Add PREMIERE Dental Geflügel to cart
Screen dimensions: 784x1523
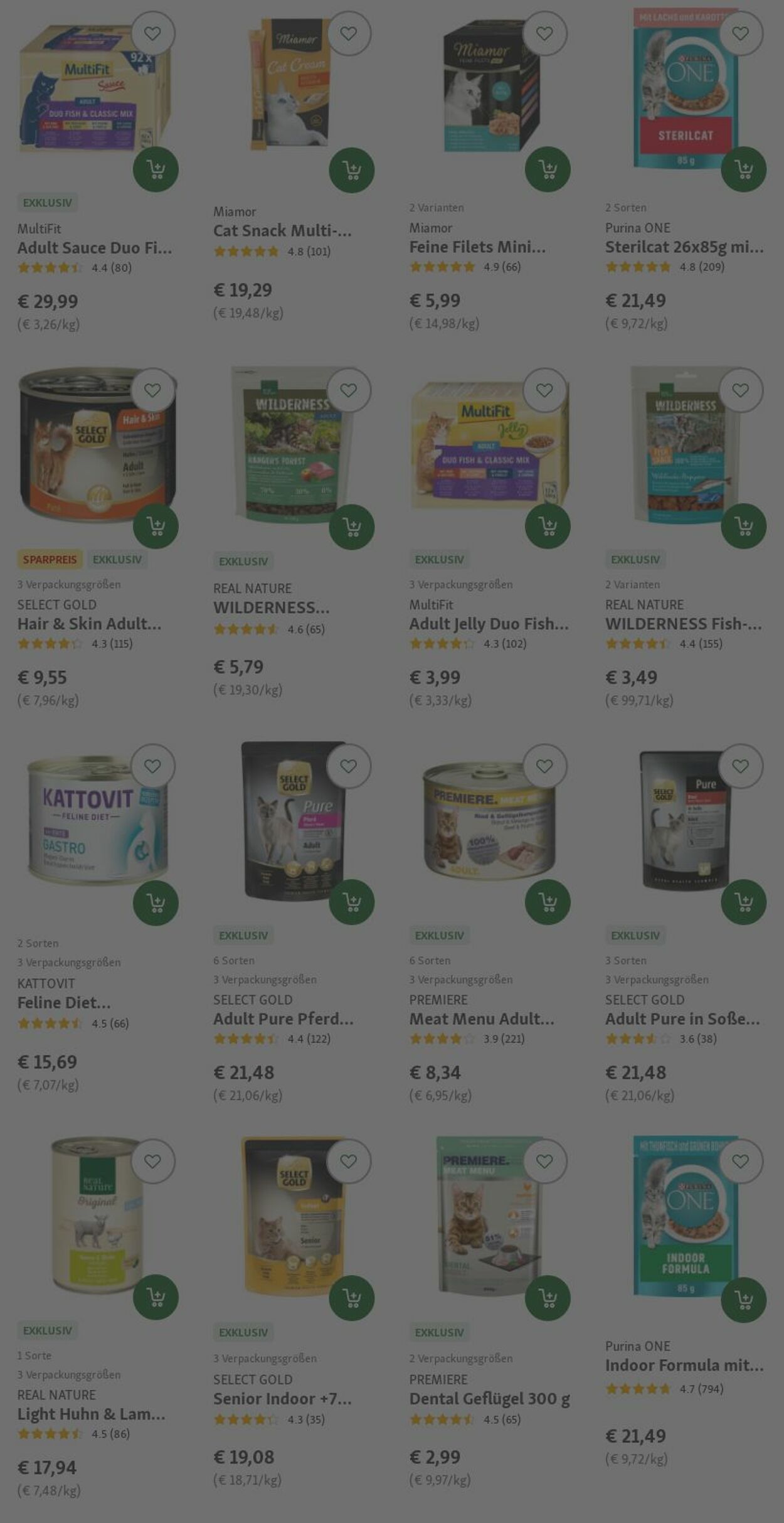point(548,1297)
